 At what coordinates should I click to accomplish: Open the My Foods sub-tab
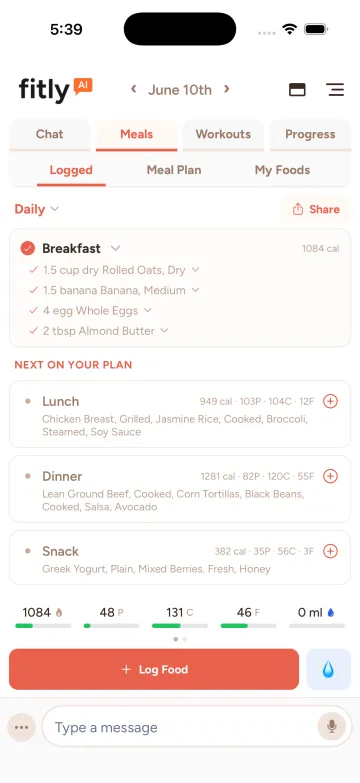(x=282, y=170)
